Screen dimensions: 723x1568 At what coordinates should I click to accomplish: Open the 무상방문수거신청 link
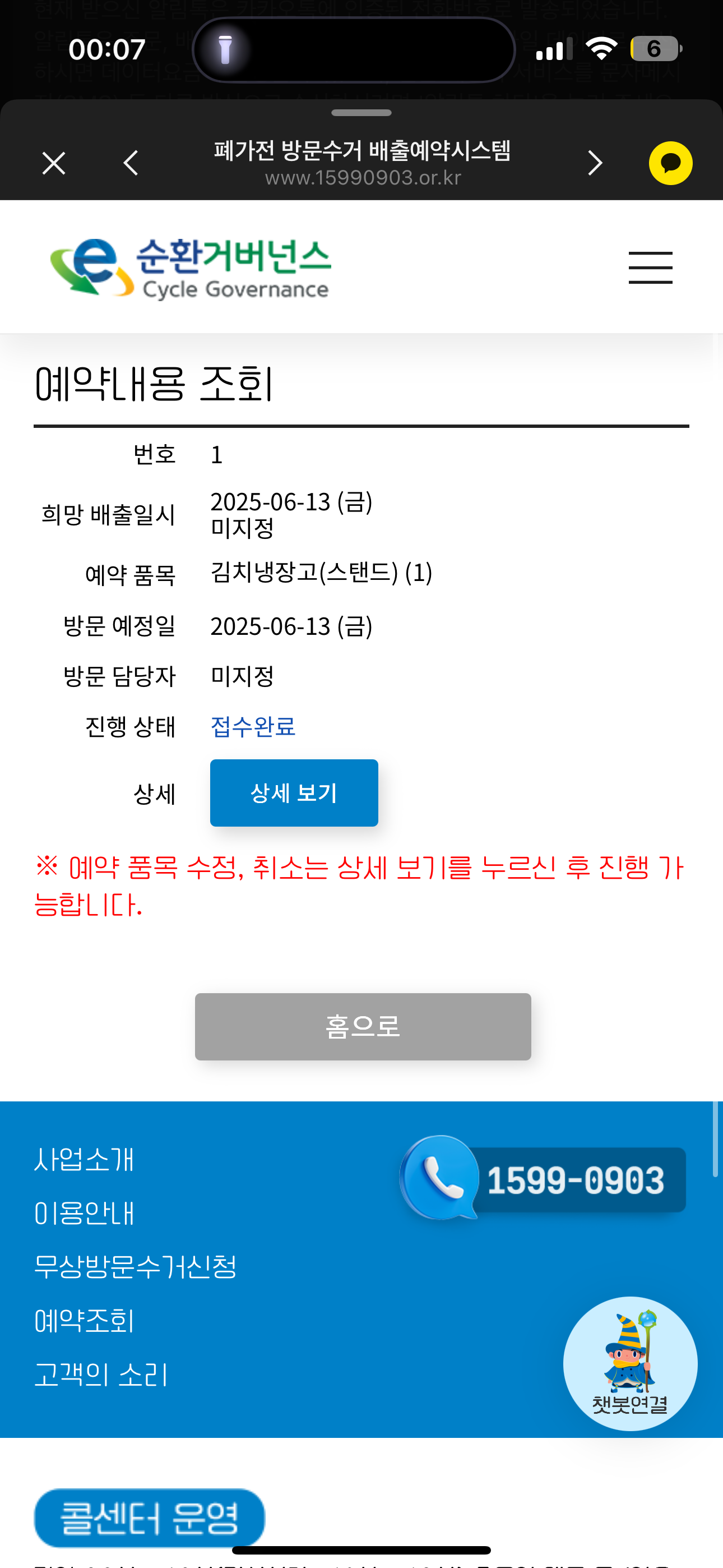(x=135, y=1267)
